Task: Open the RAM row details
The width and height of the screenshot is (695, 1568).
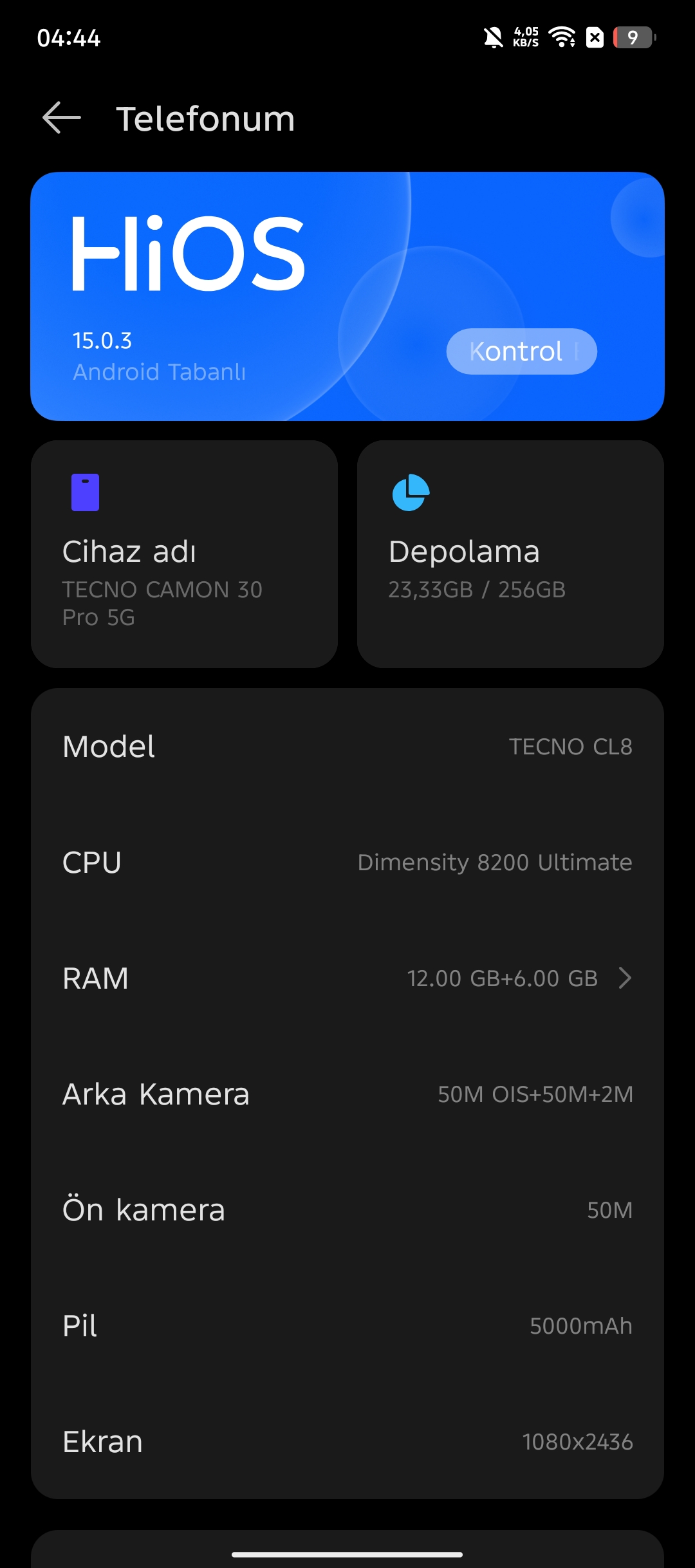Action: [x=347, y=978]
